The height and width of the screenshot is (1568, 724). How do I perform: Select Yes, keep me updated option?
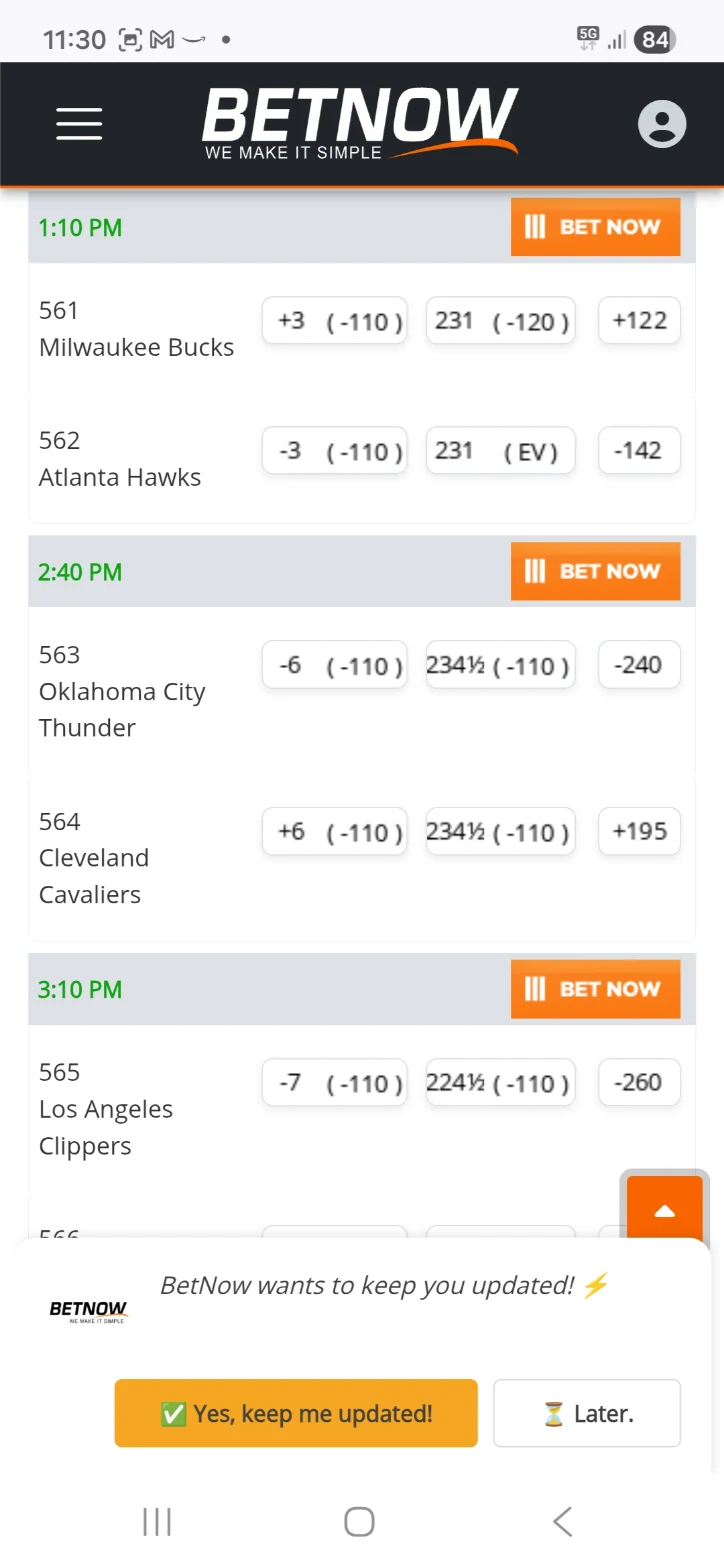295,1413
